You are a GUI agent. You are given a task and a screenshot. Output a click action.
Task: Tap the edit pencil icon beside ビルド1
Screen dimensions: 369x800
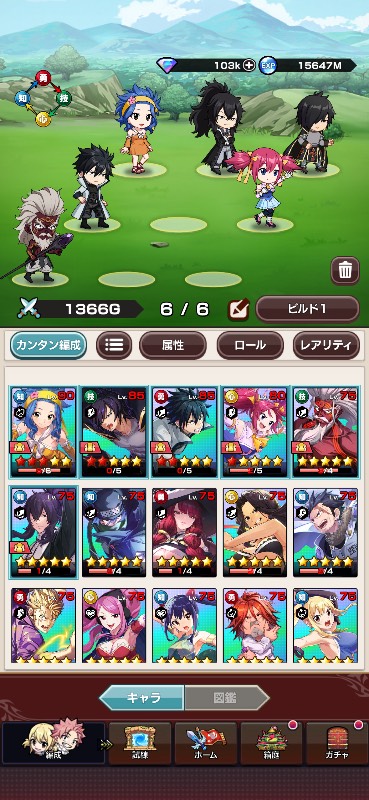(238, 309)
